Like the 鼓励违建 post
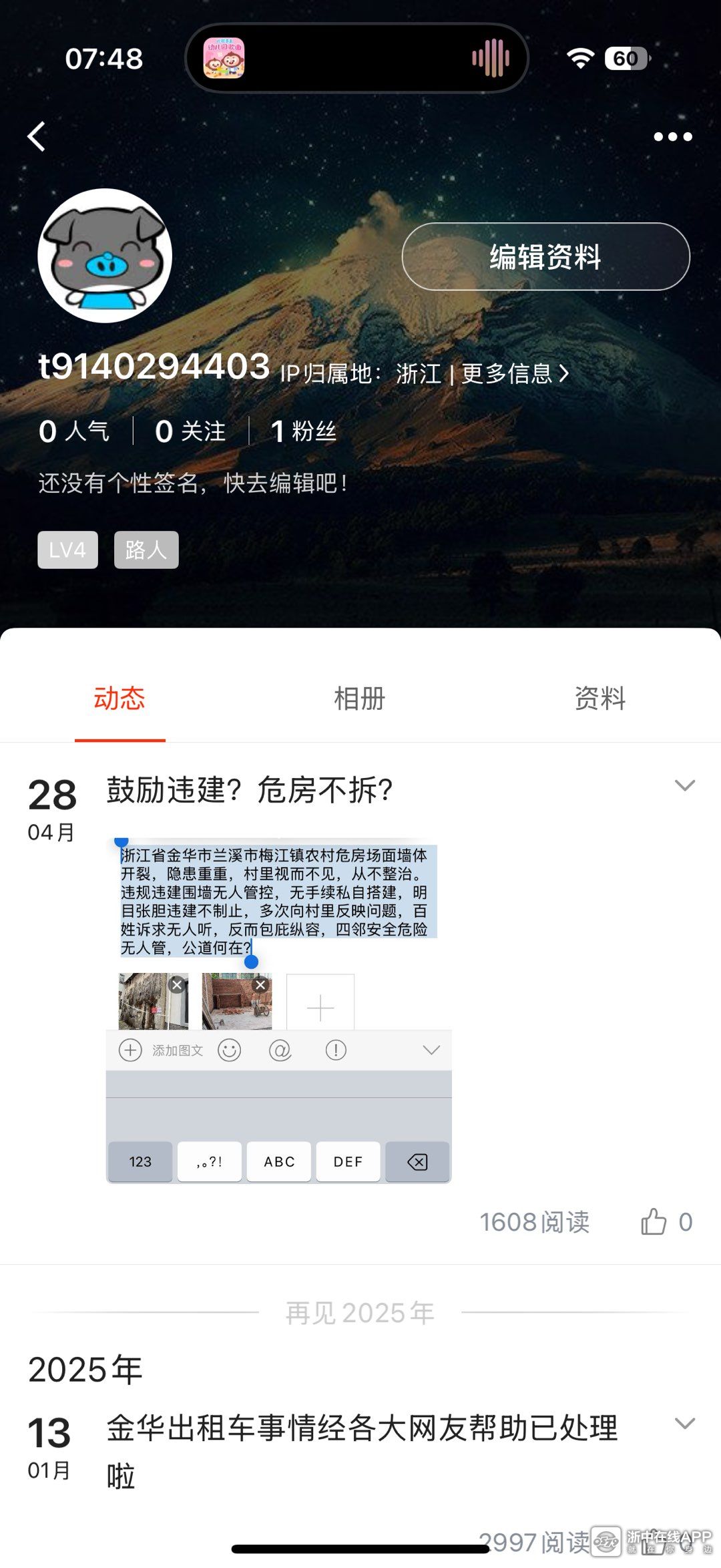The height and width of the screenshot is (1568, 721). pos(654,1222)
